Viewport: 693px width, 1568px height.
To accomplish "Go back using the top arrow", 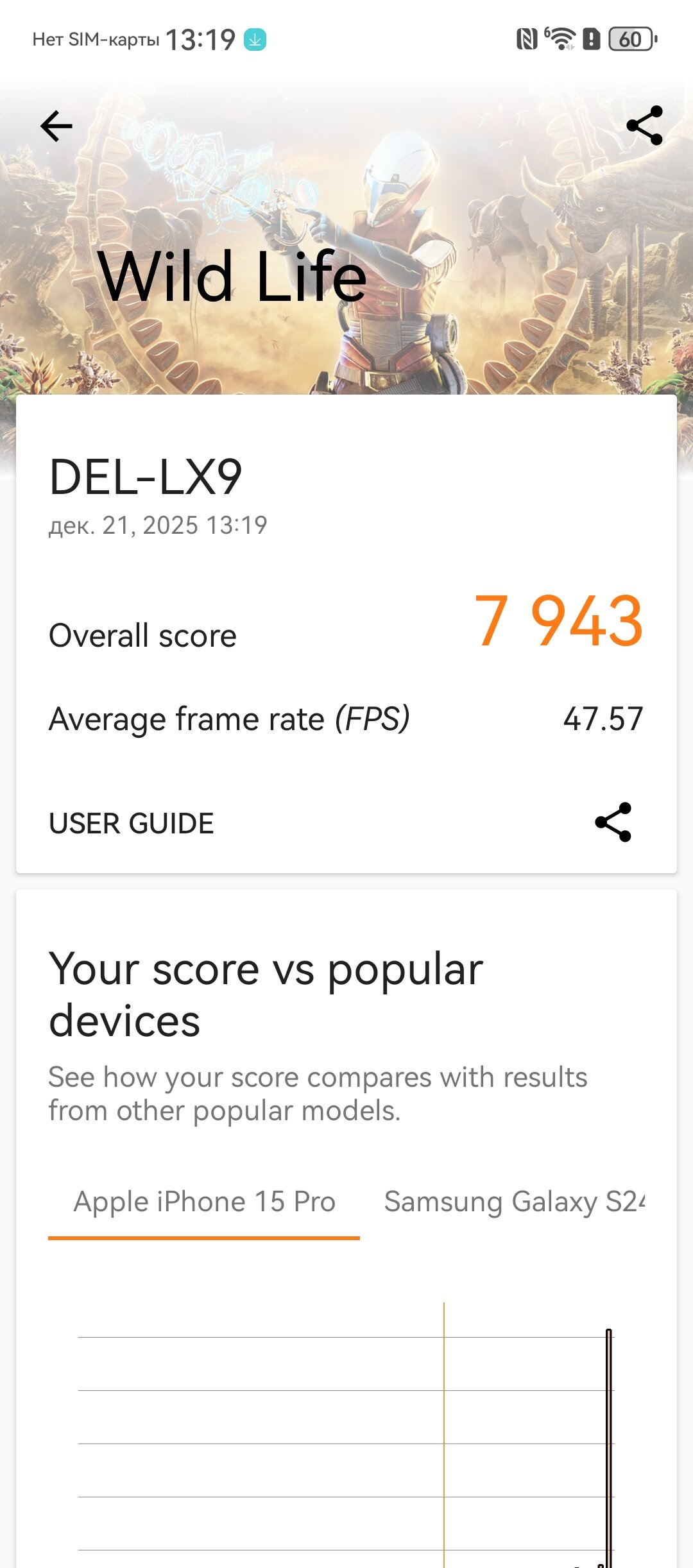I will 56,126.
